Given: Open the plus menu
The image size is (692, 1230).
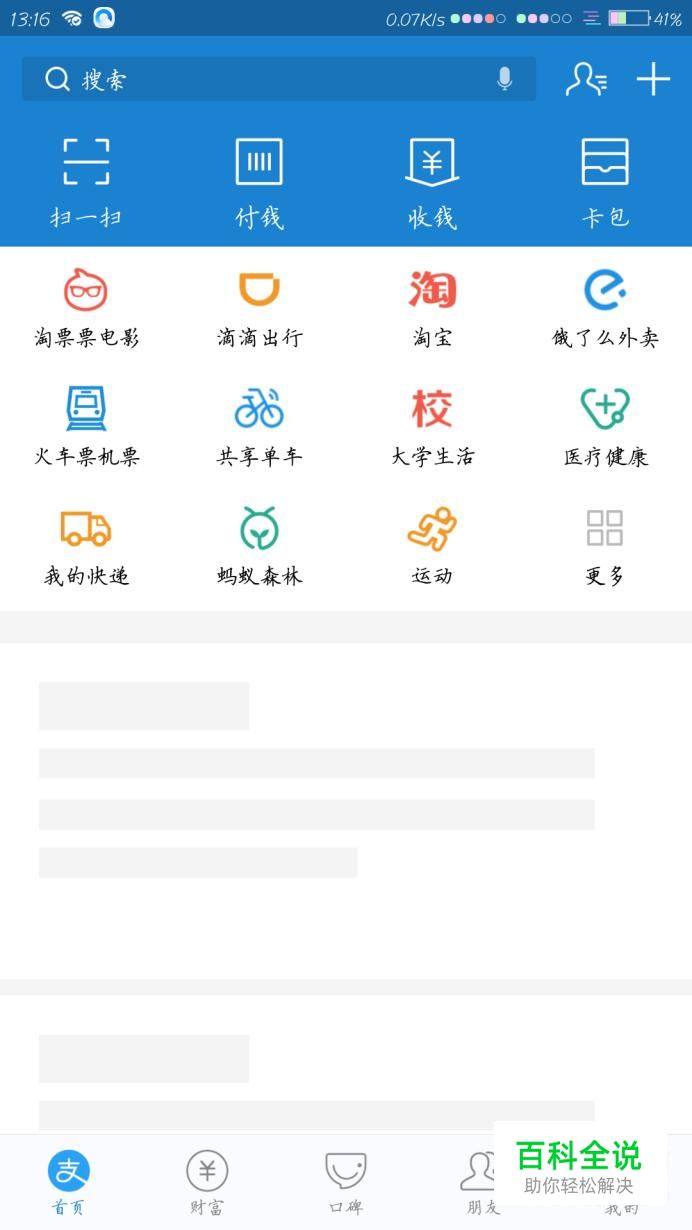Looking at the screenshot, I should [653, 79].
